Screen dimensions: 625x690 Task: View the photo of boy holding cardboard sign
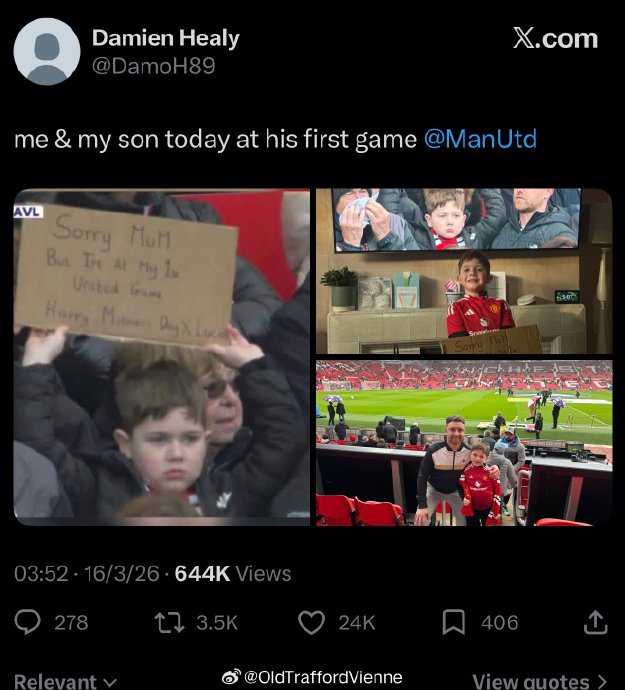pos(161,357)
